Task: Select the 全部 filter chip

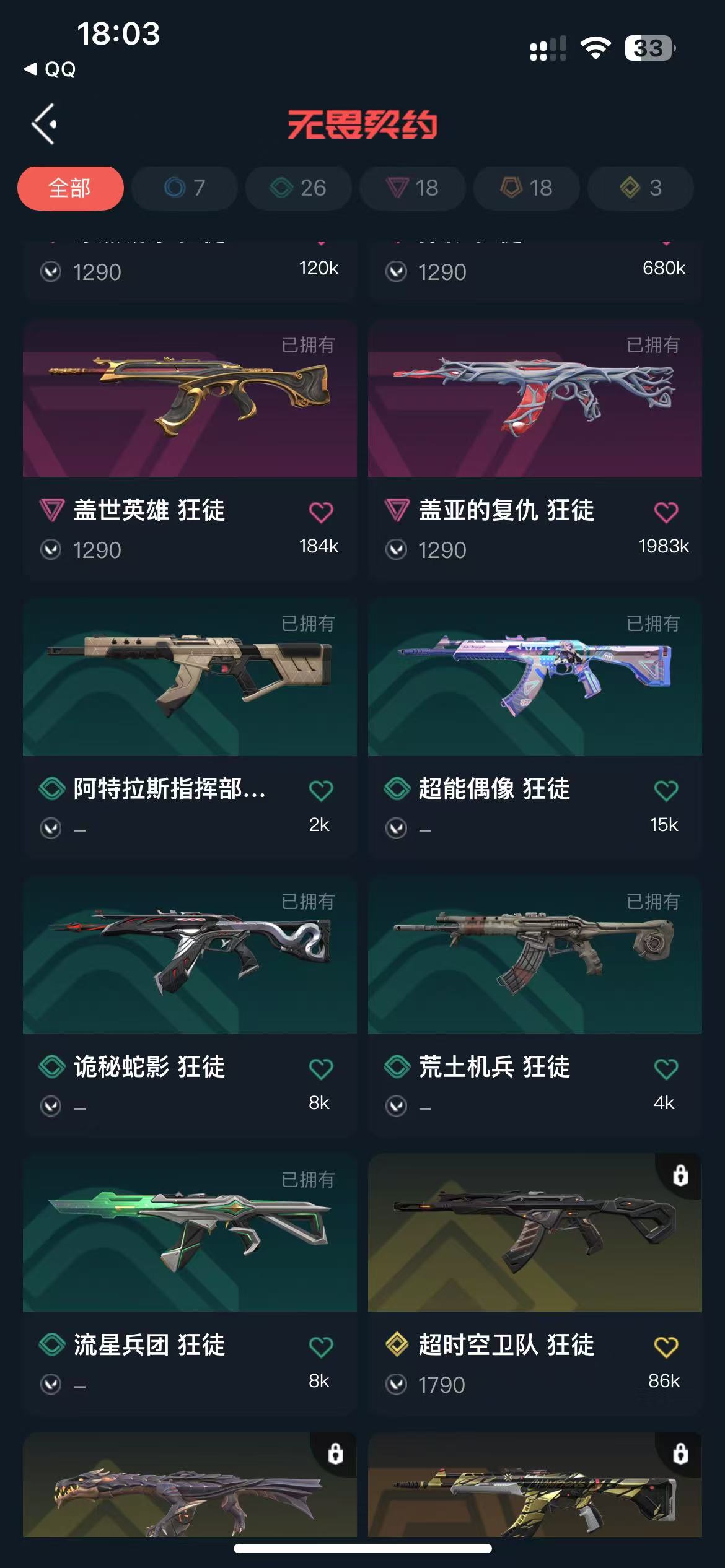Action: click(71, 188)
